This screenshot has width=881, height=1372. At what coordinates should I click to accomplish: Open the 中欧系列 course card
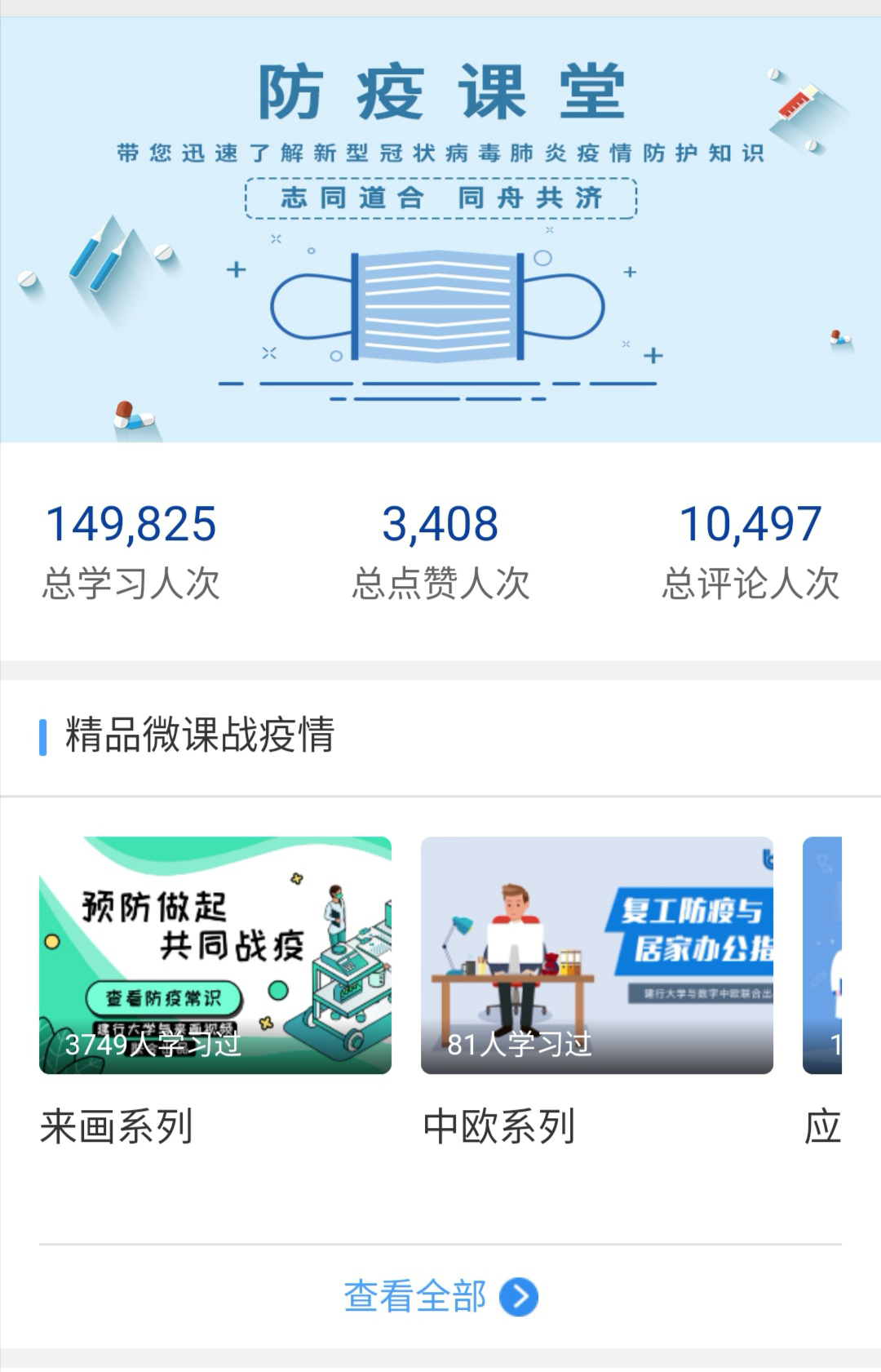[596, 955]
